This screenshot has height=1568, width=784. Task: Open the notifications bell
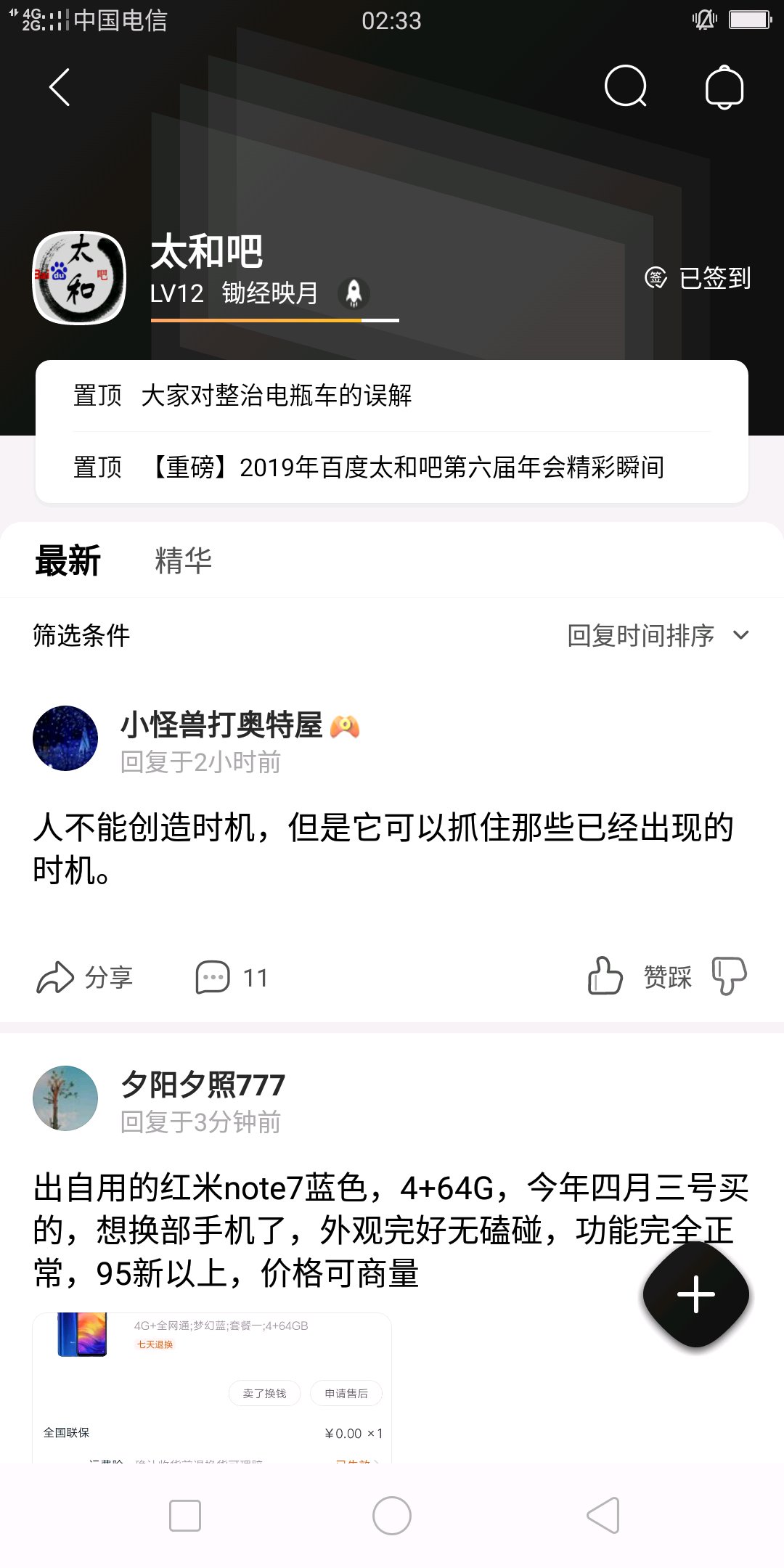pos(724,88)
